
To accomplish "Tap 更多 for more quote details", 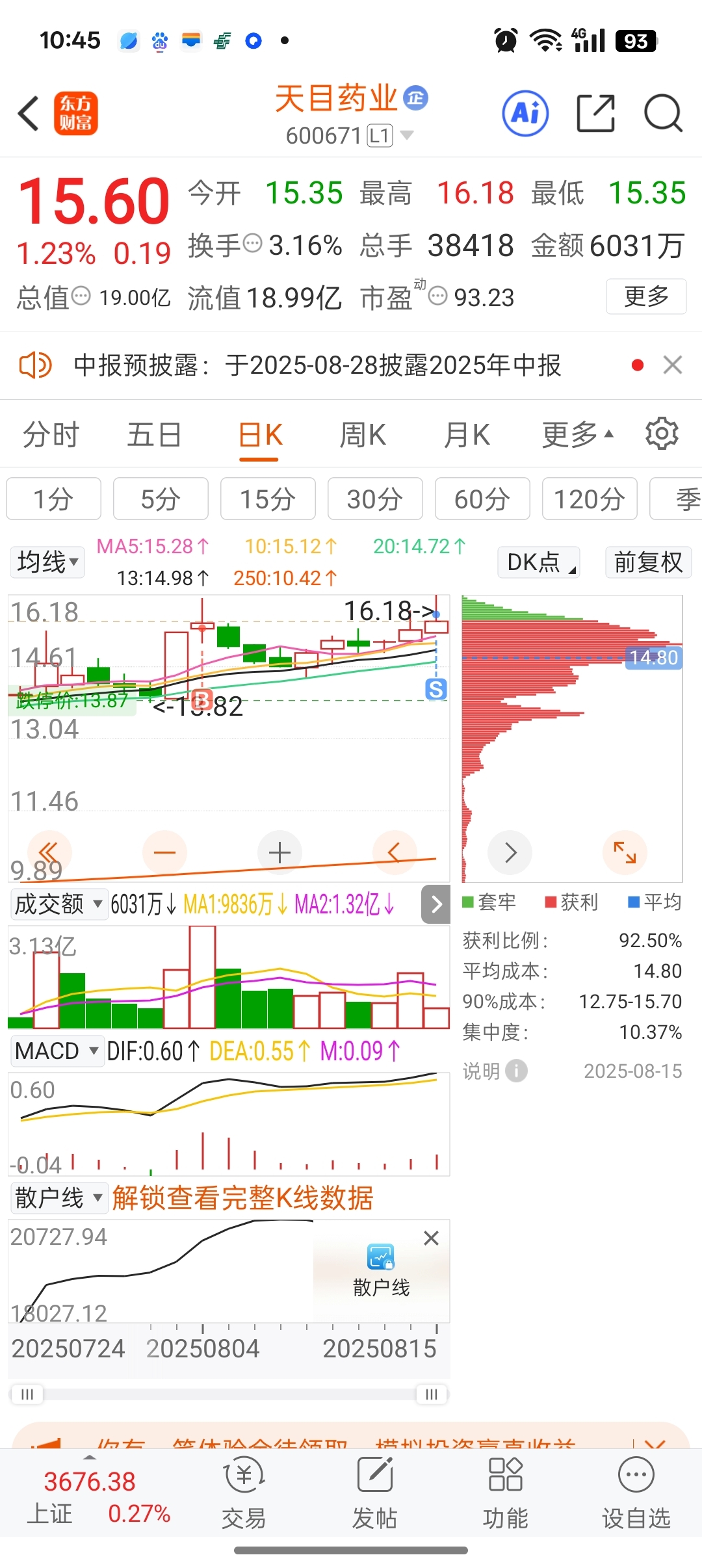I will click(646, 296).
